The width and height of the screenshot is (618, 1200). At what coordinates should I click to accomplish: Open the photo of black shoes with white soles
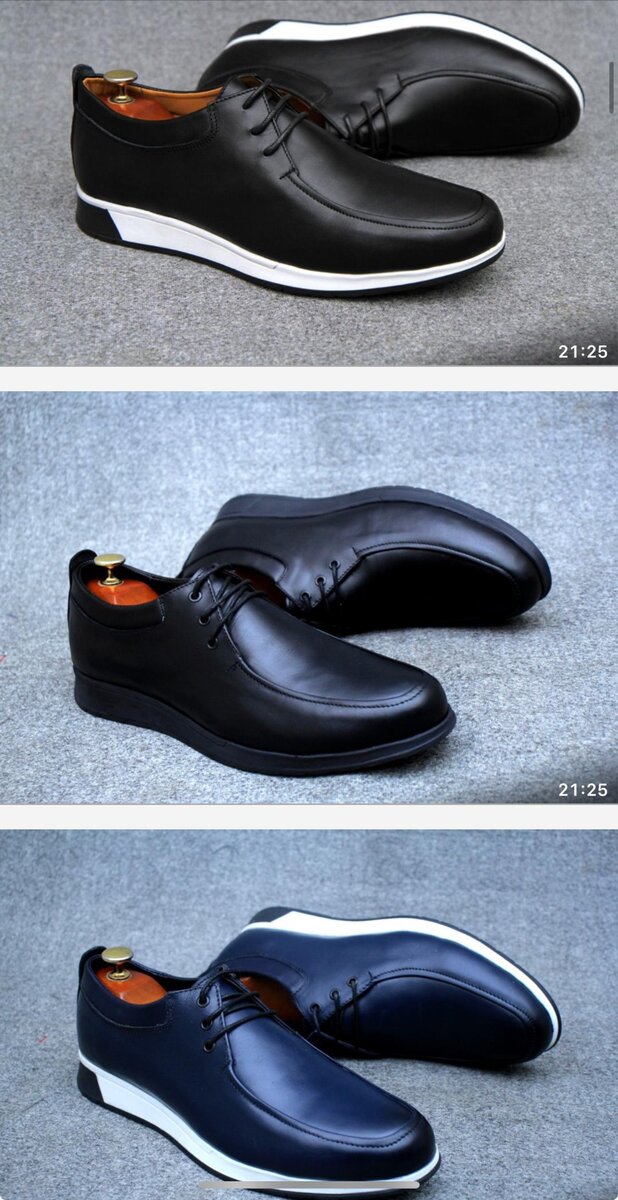click(309, 182)
